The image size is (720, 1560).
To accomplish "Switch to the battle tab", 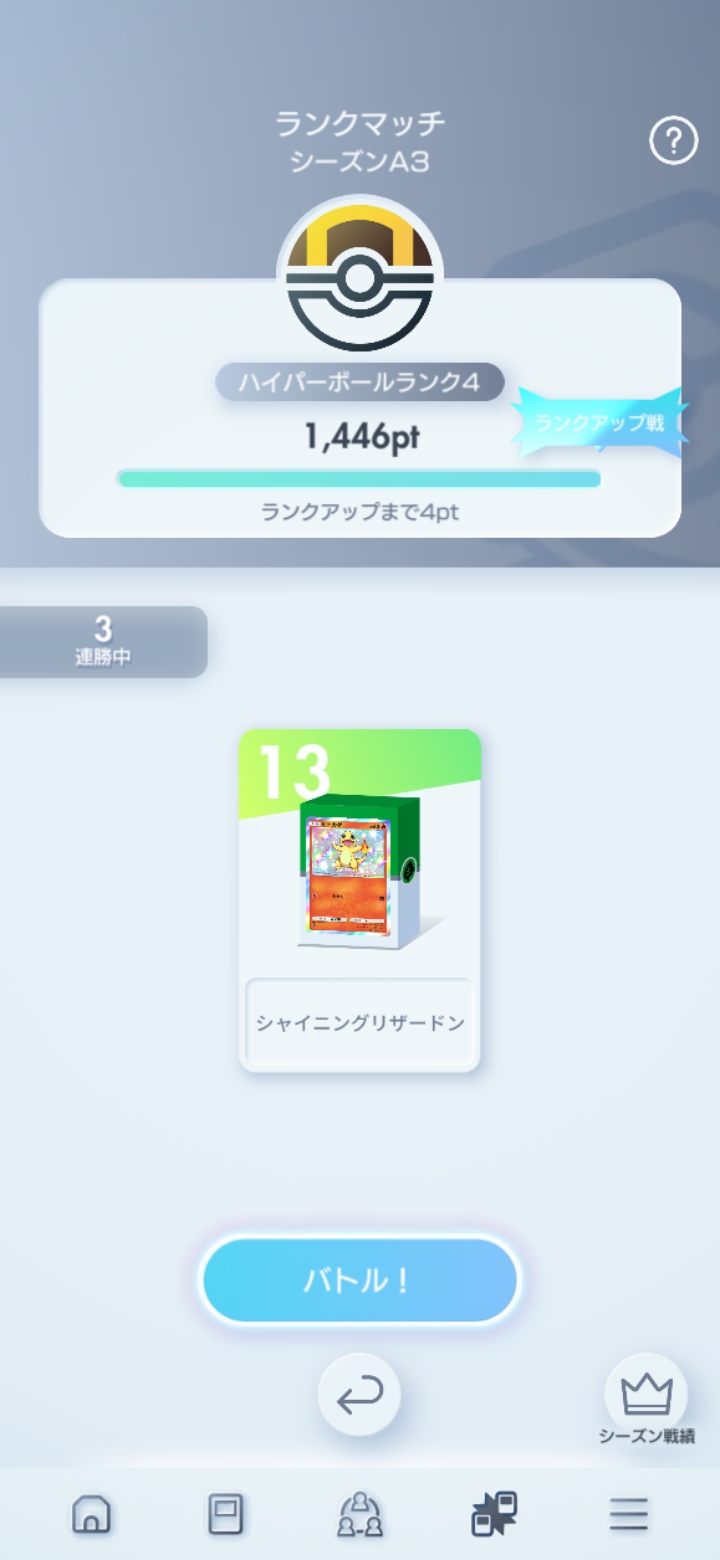I will coord(494,1514).
